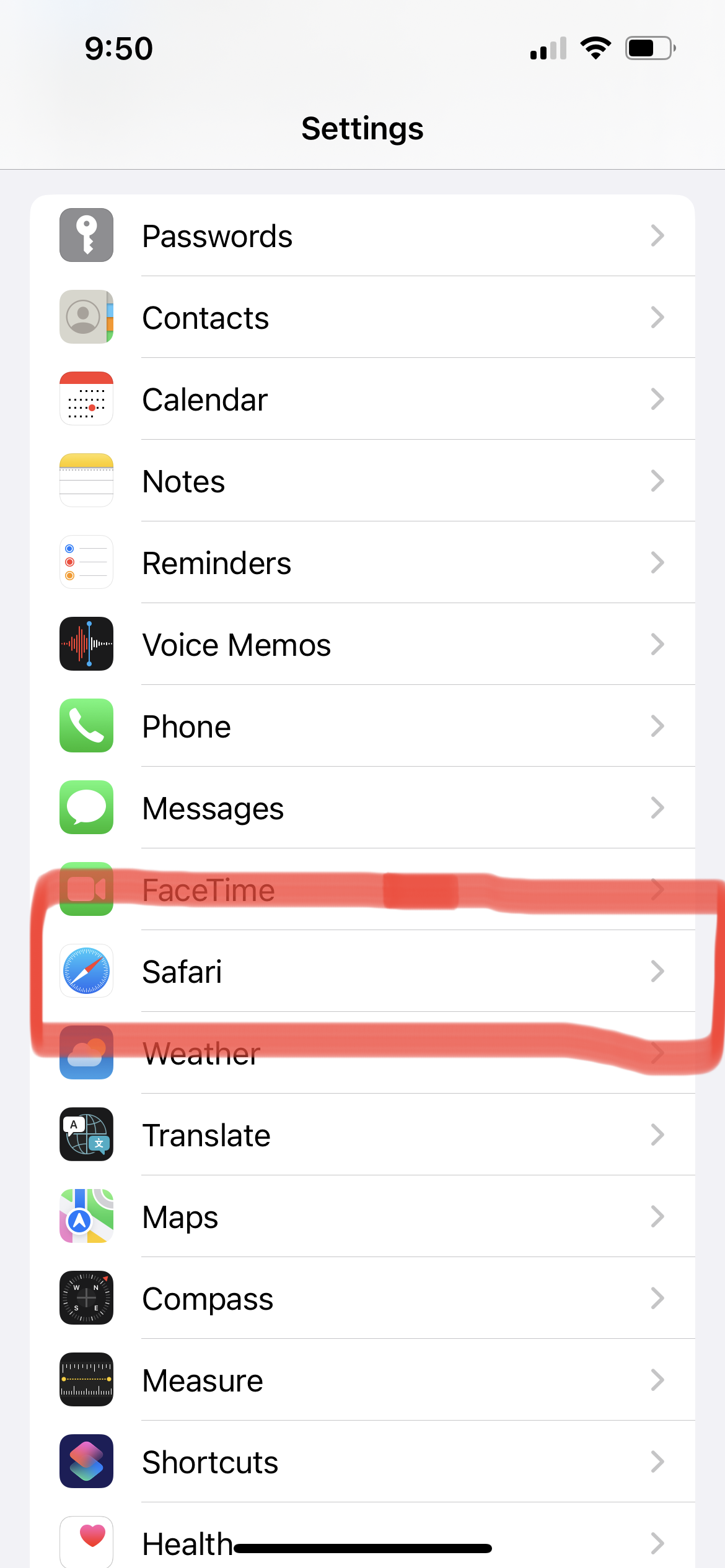This screenshot has width=725, height=1568.
Task: Select the Weather settings row
Action: click(362, 1053)
